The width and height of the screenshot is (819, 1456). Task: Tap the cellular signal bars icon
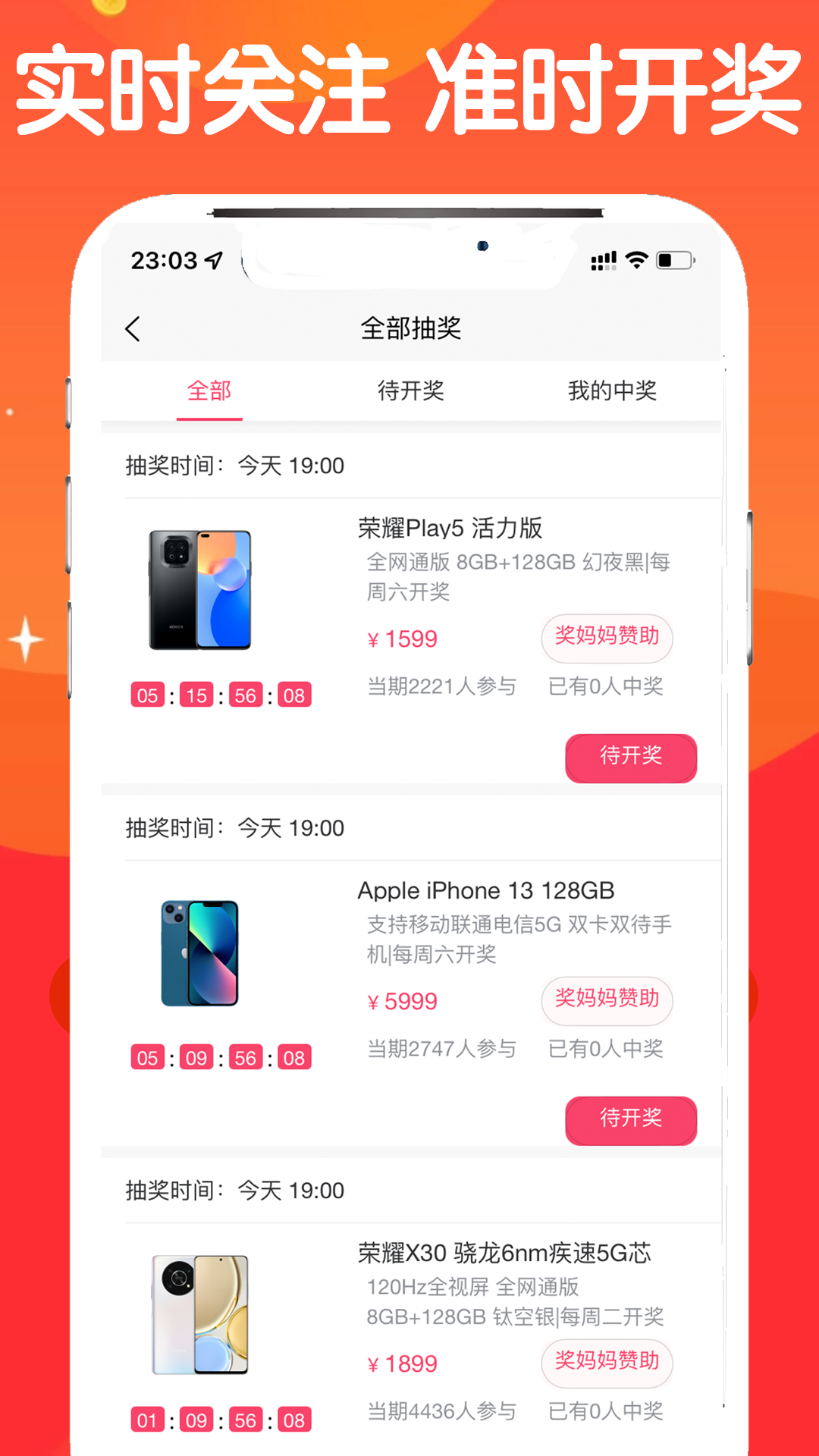(x=603, y=260)
